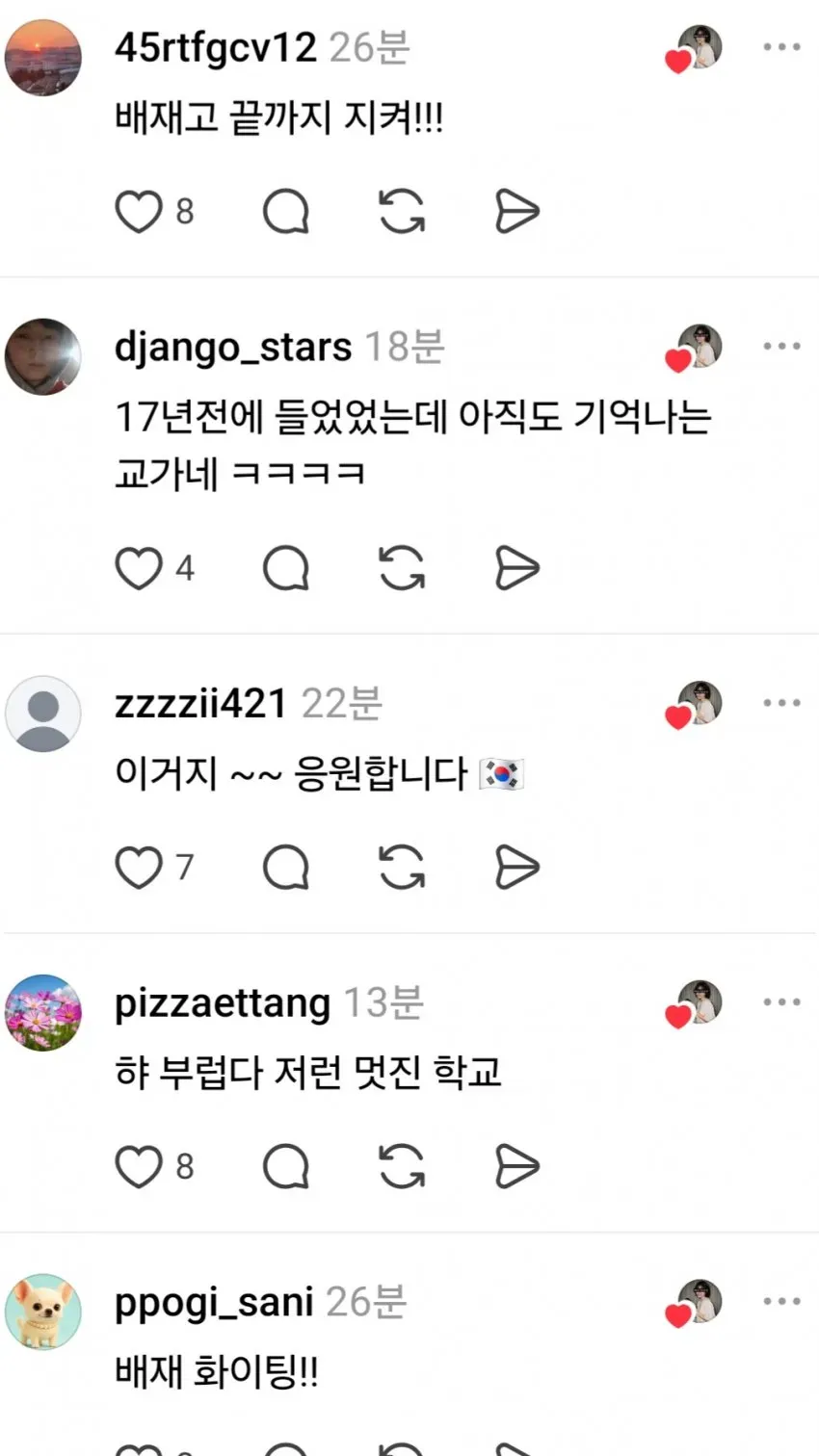Open pizzaettang's profile picture

tap(43, 1013)
